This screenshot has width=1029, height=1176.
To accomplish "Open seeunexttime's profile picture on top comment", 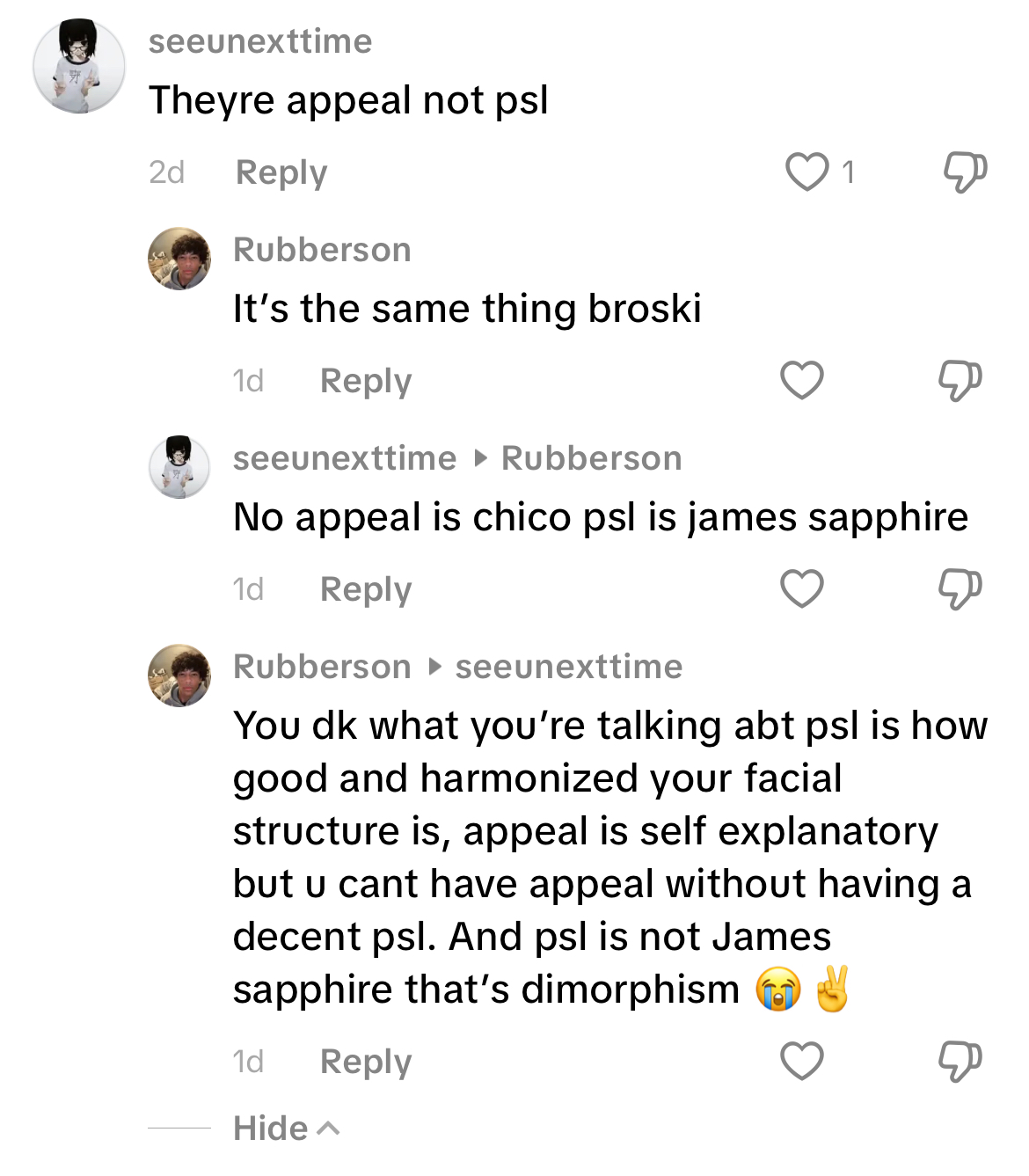I will [x=79, y=67].
